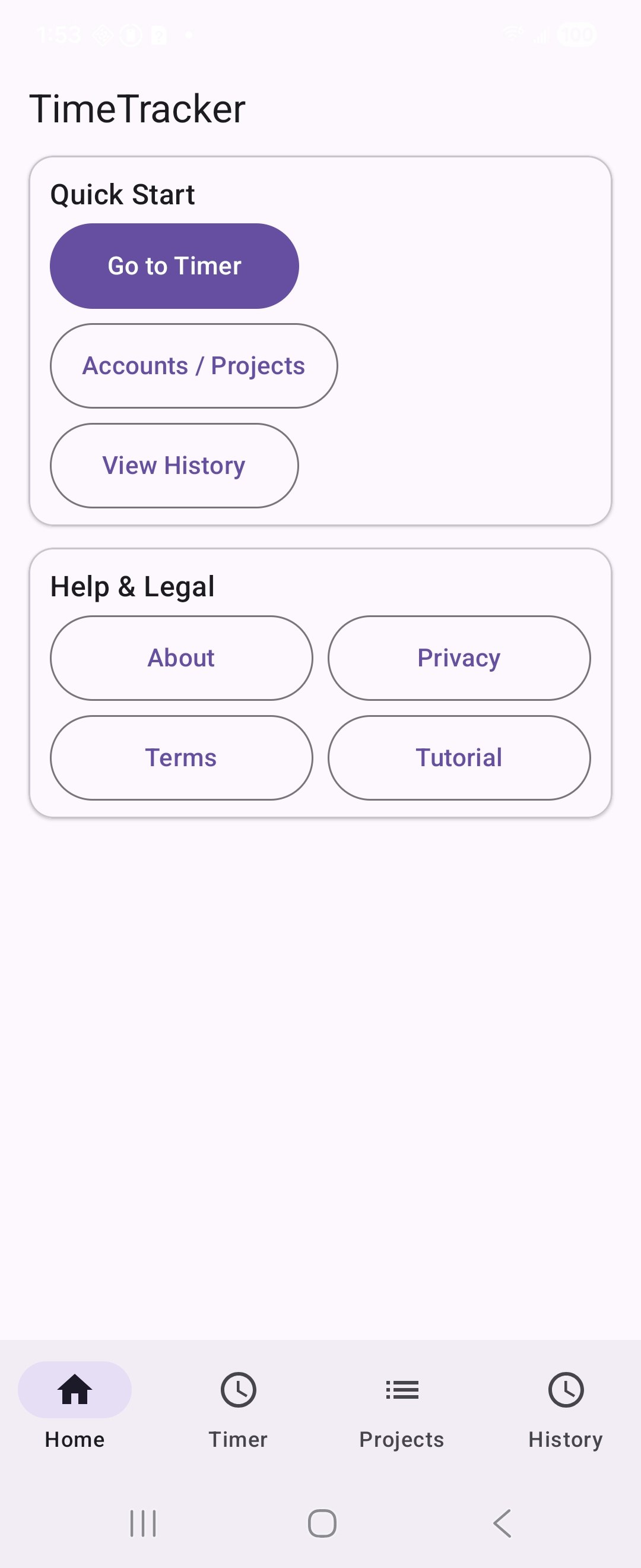
Task: Open the About page
Action: pos(181,658)
